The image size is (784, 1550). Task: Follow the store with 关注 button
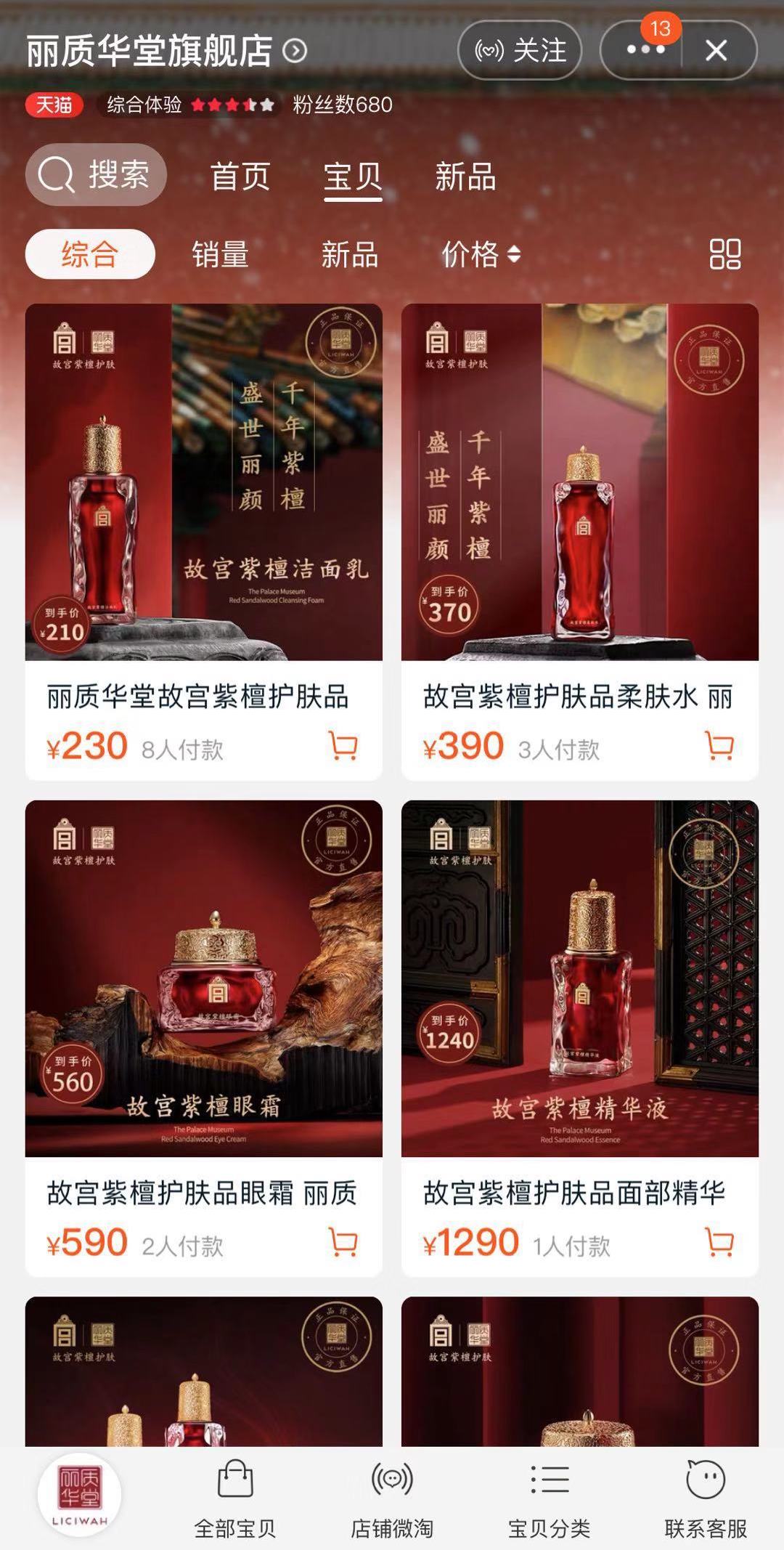click(520, 50)
